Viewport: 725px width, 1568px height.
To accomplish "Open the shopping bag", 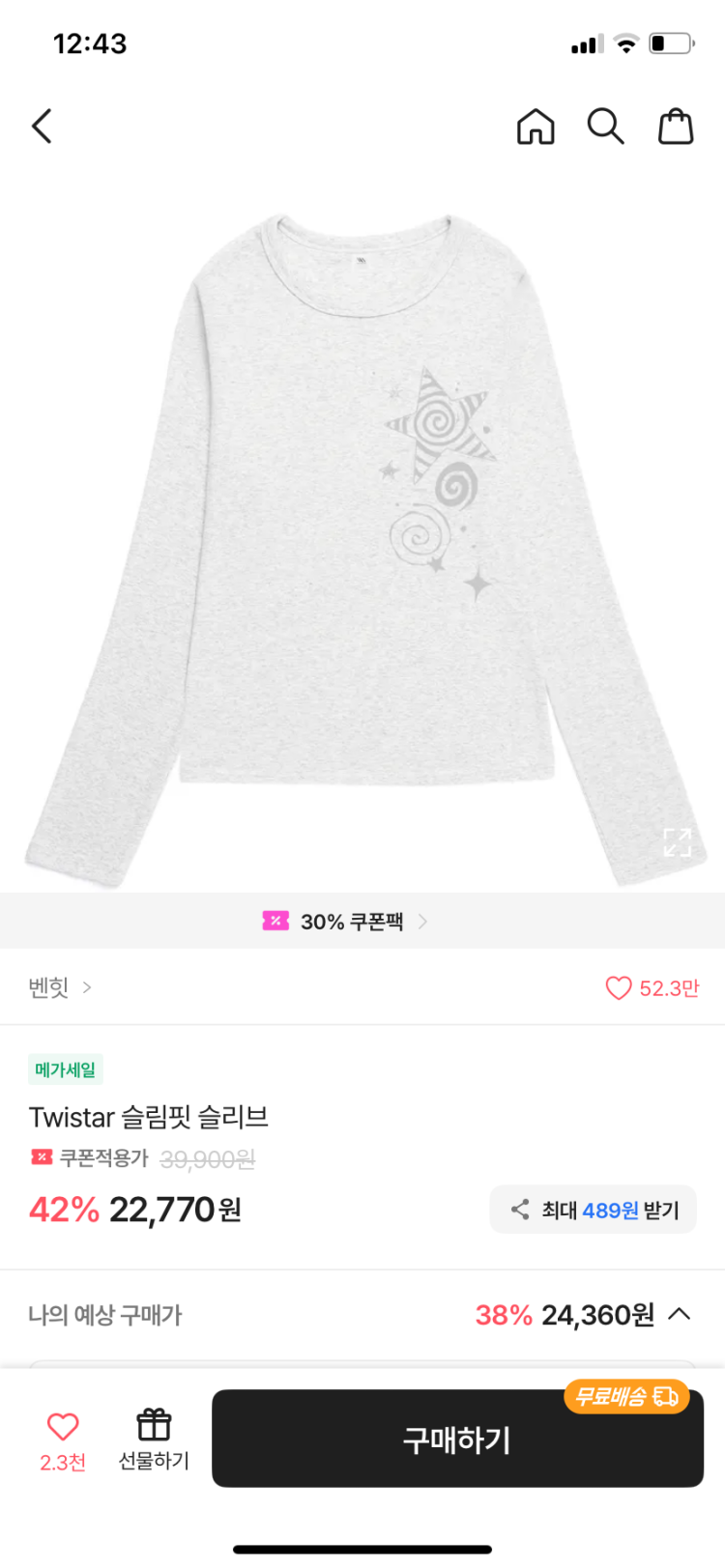I will coord(676,127).
